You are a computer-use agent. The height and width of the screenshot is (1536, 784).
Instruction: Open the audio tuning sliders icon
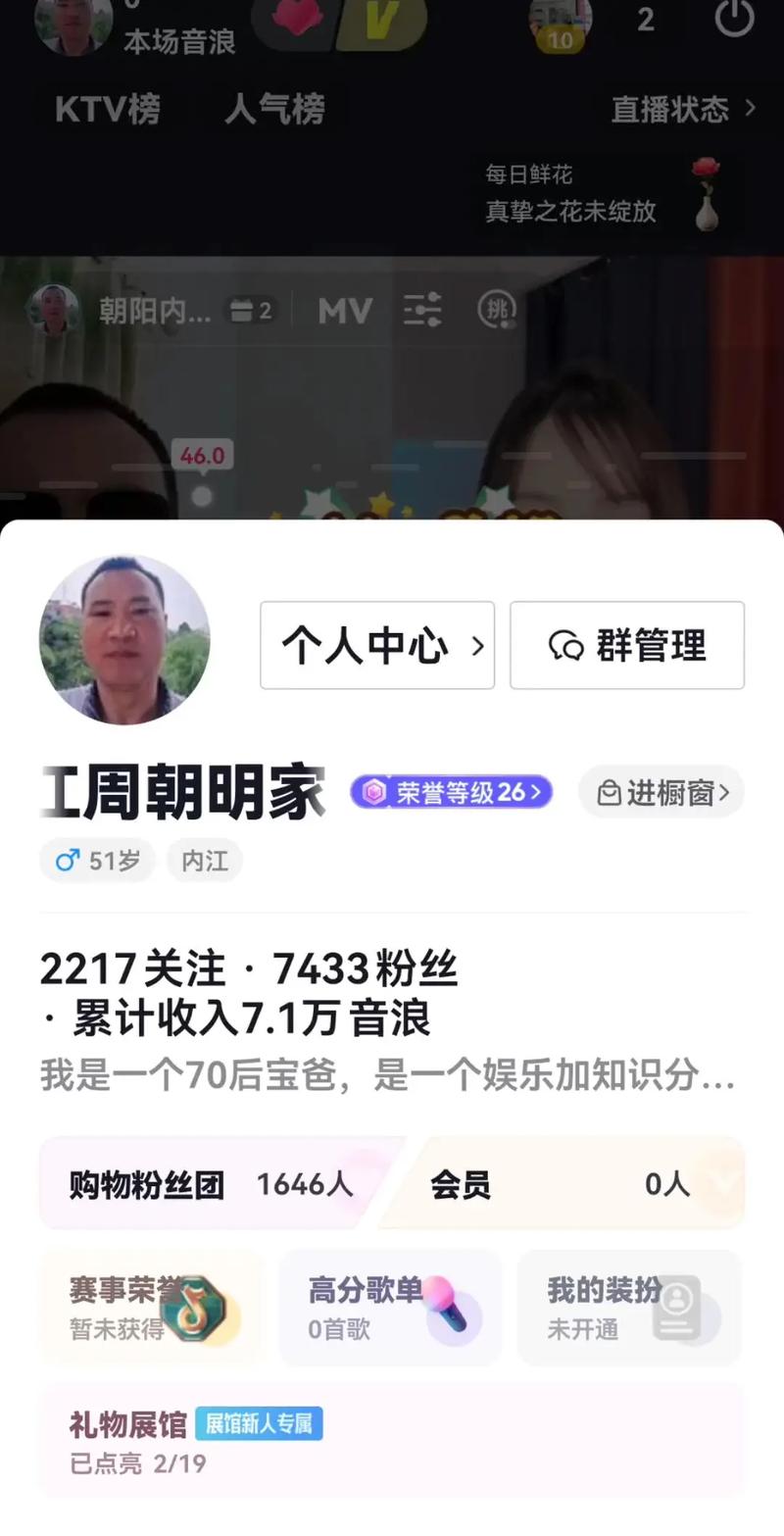point(422,311)
